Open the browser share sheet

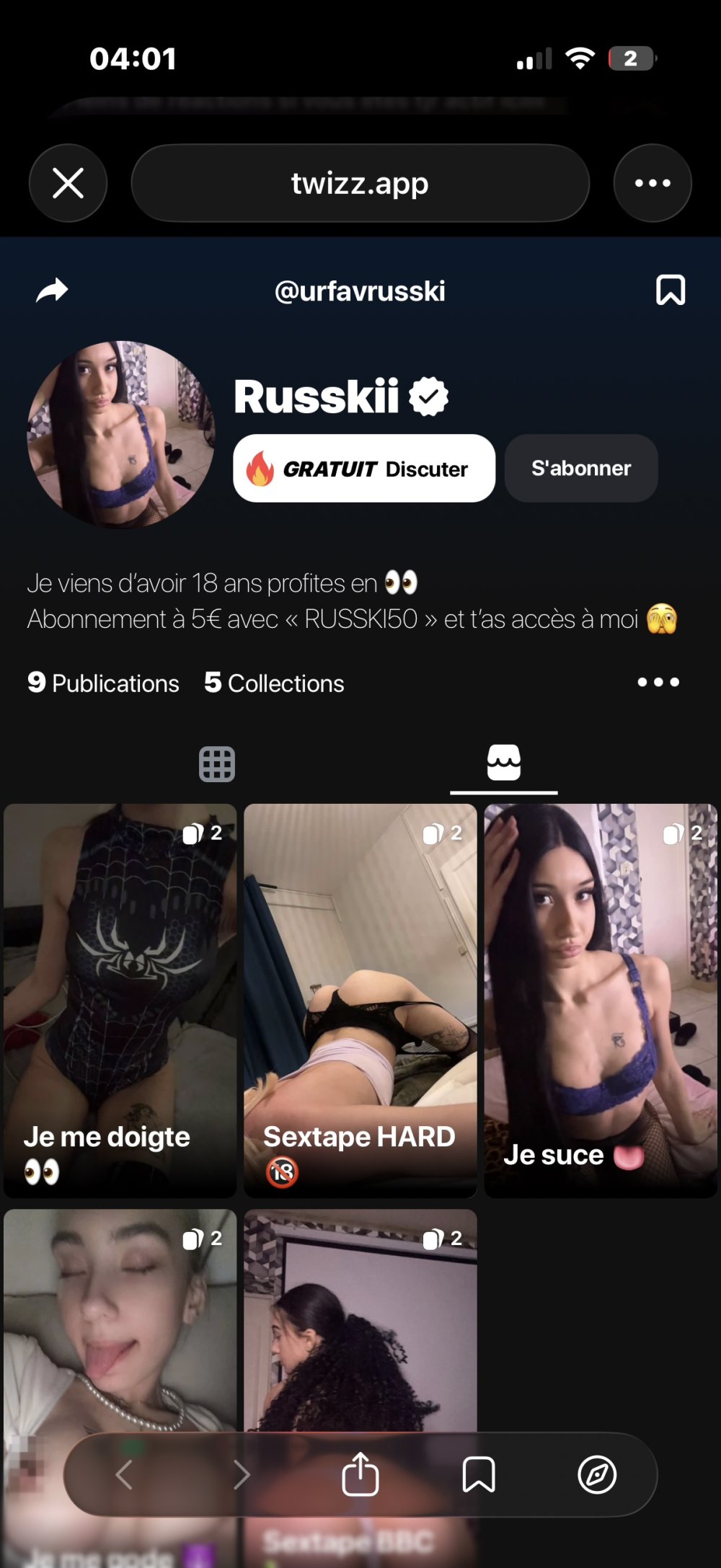(360, 1474)
